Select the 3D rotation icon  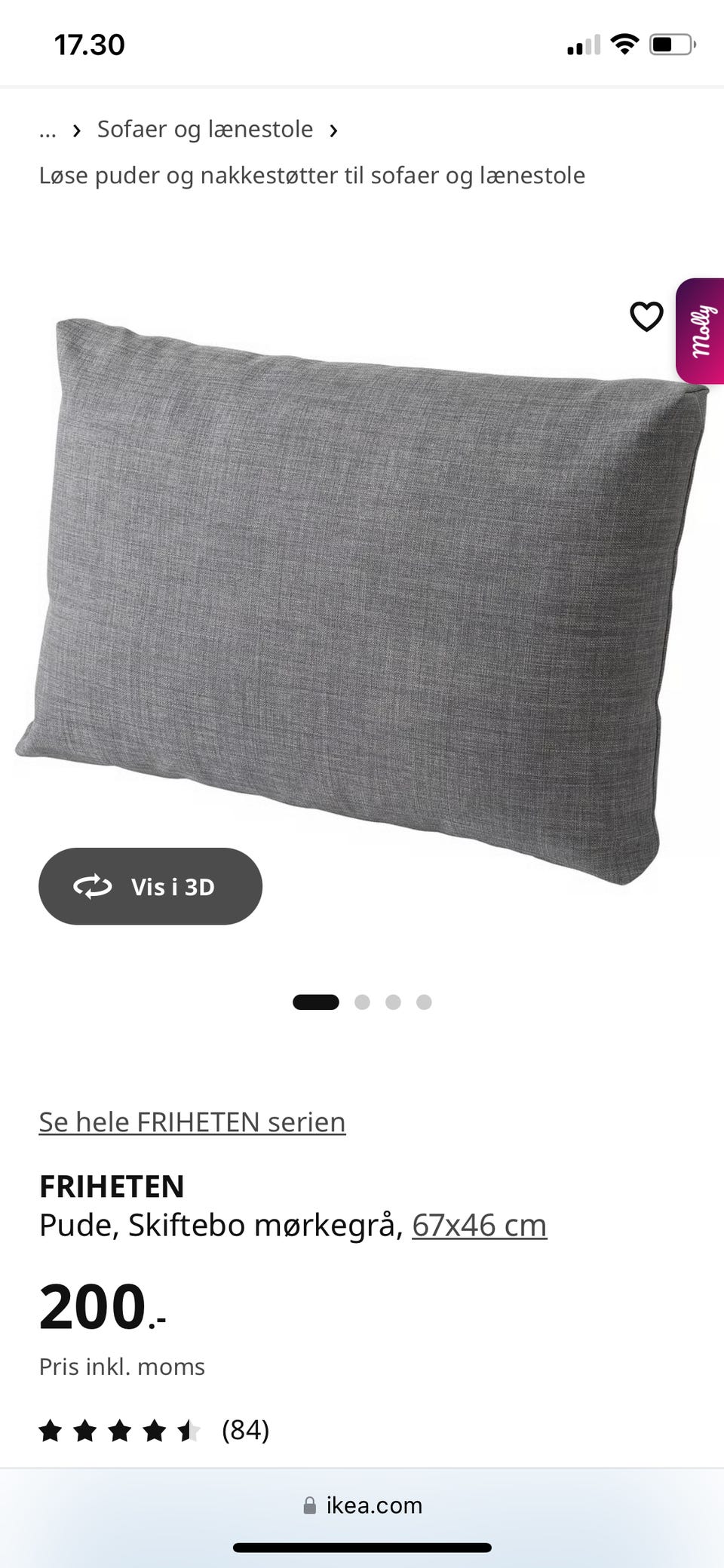click(x=92, y=886)
